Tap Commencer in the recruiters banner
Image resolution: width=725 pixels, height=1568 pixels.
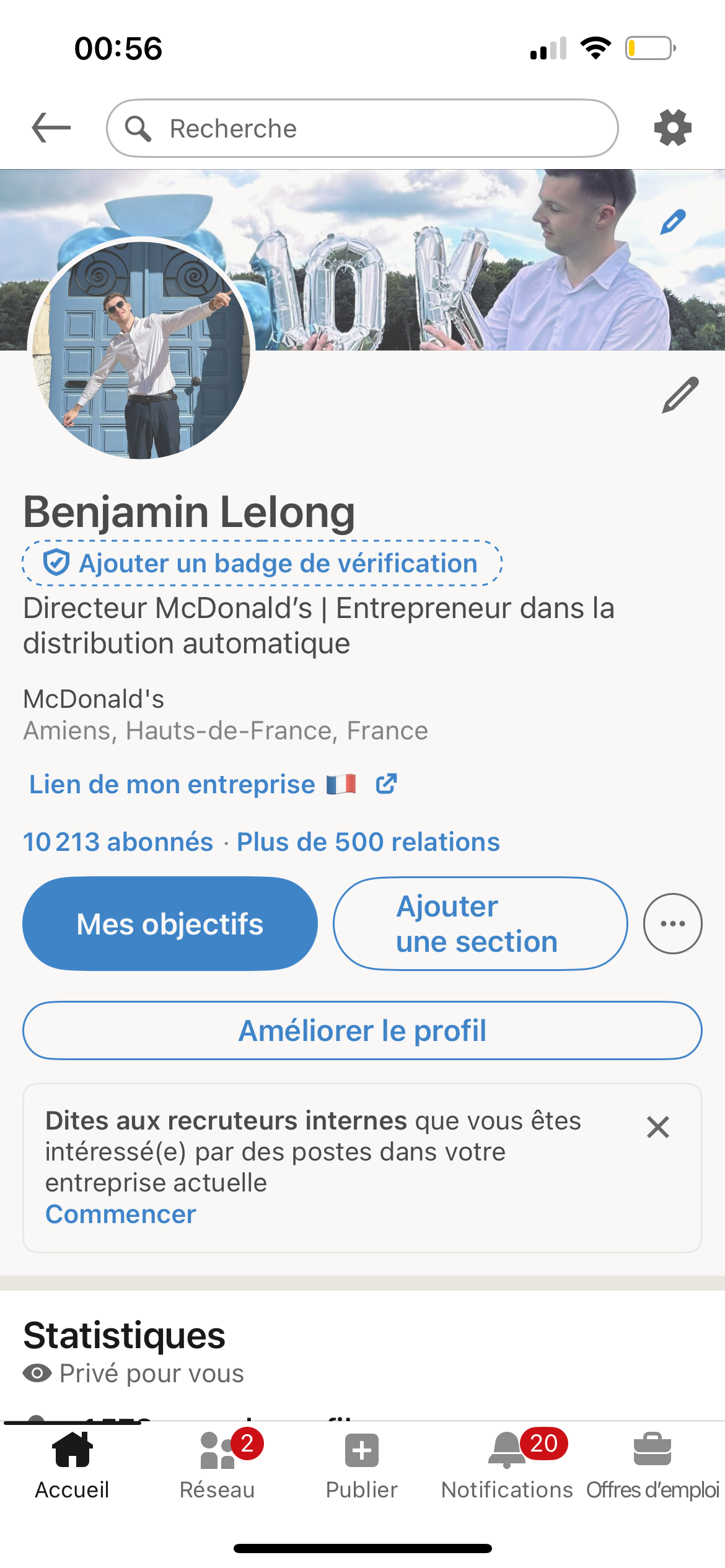(121, 1214)
